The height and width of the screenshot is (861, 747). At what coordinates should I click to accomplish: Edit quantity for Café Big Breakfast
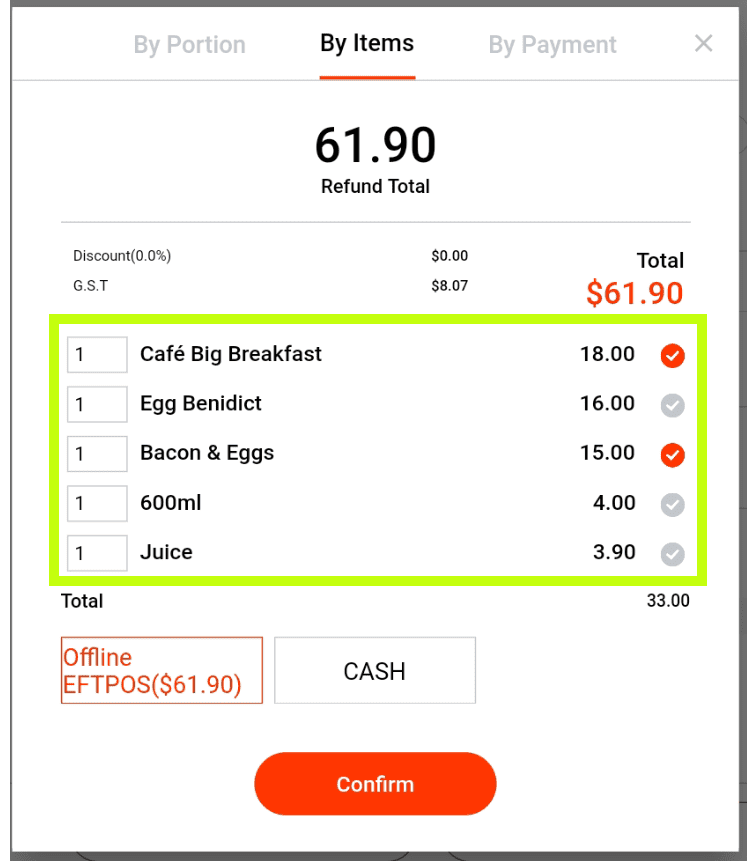[x=97, y=355]
